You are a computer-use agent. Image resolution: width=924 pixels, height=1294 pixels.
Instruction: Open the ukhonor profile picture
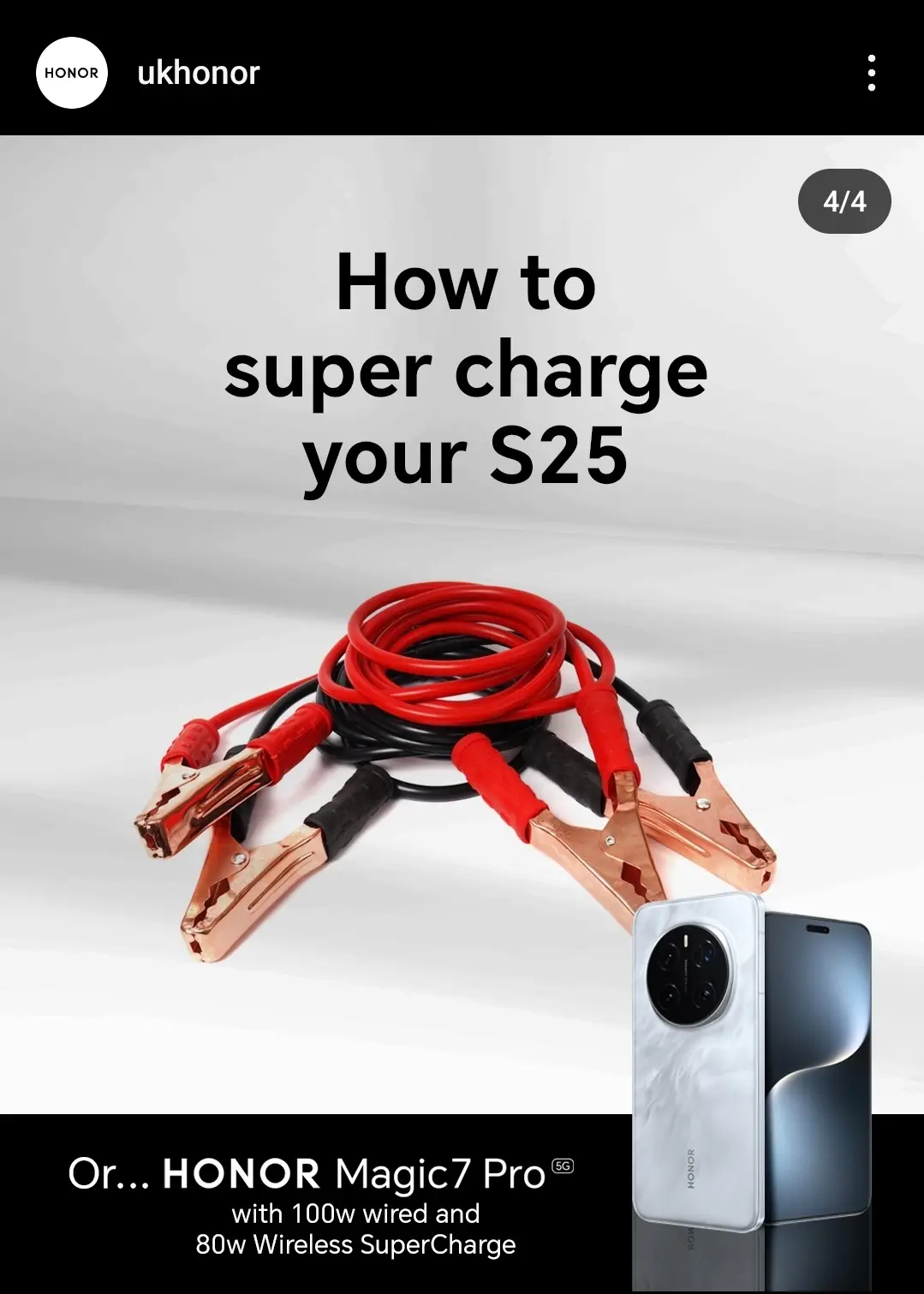(x=72, y=73)
